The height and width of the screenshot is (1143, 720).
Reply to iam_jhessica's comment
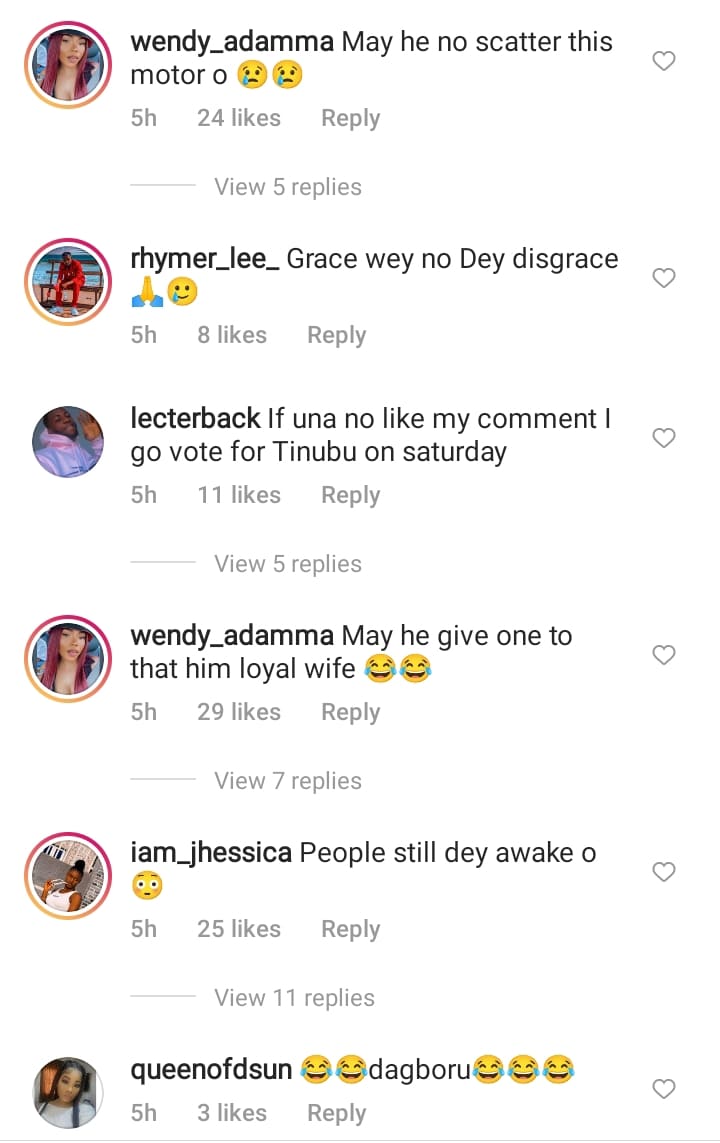[350, 929]
